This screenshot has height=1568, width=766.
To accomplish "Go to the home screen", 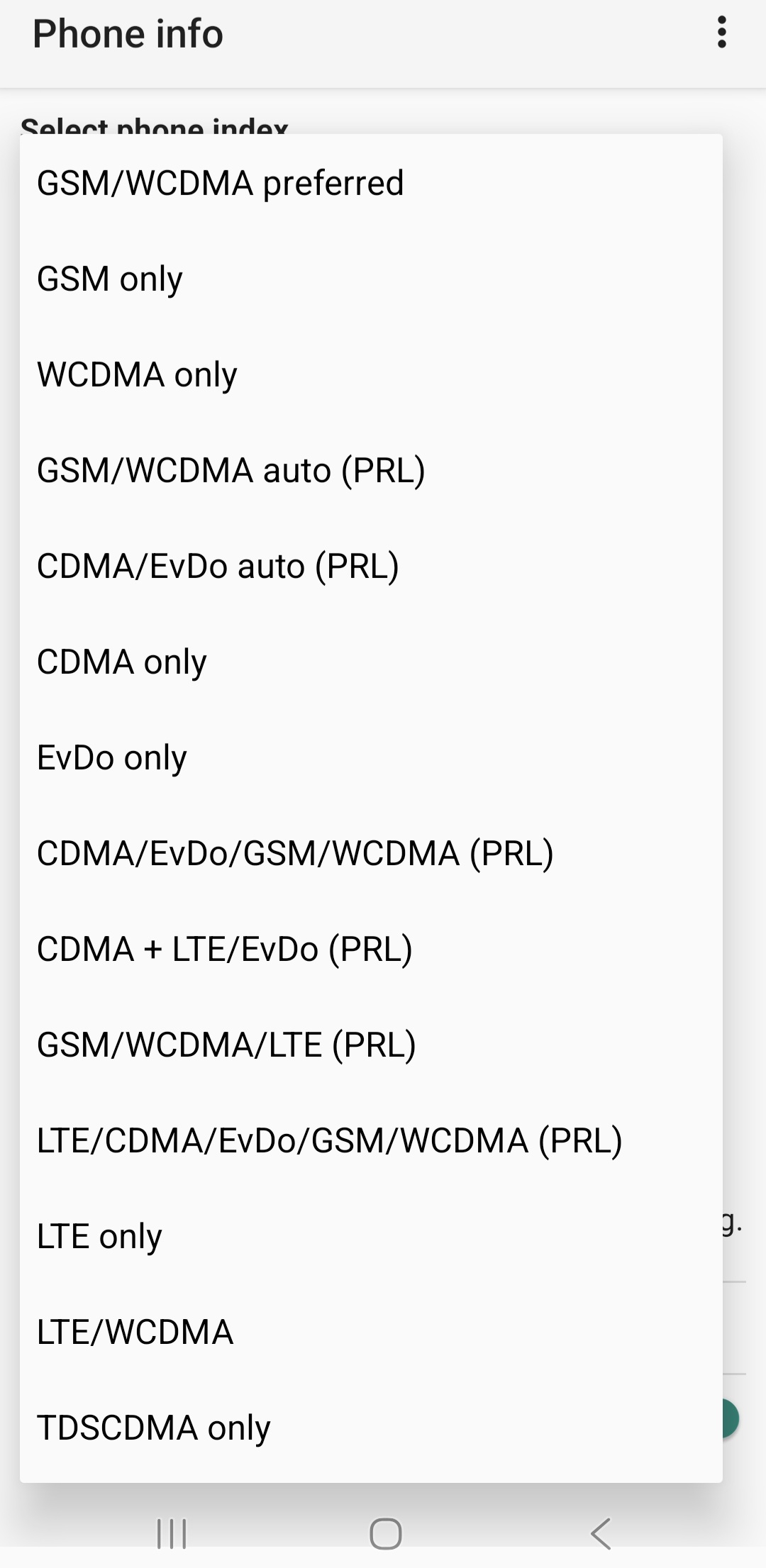I will [385, 1533].
